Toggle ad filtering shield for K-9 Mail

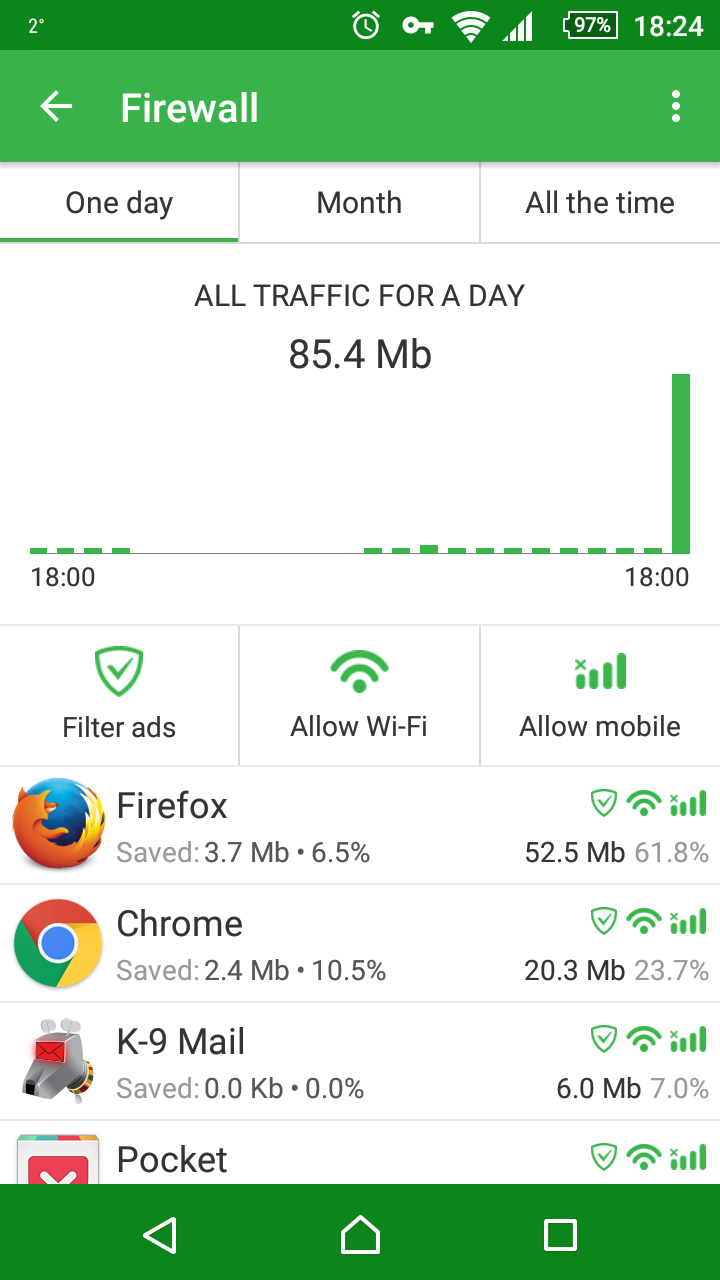[604, 1039]
